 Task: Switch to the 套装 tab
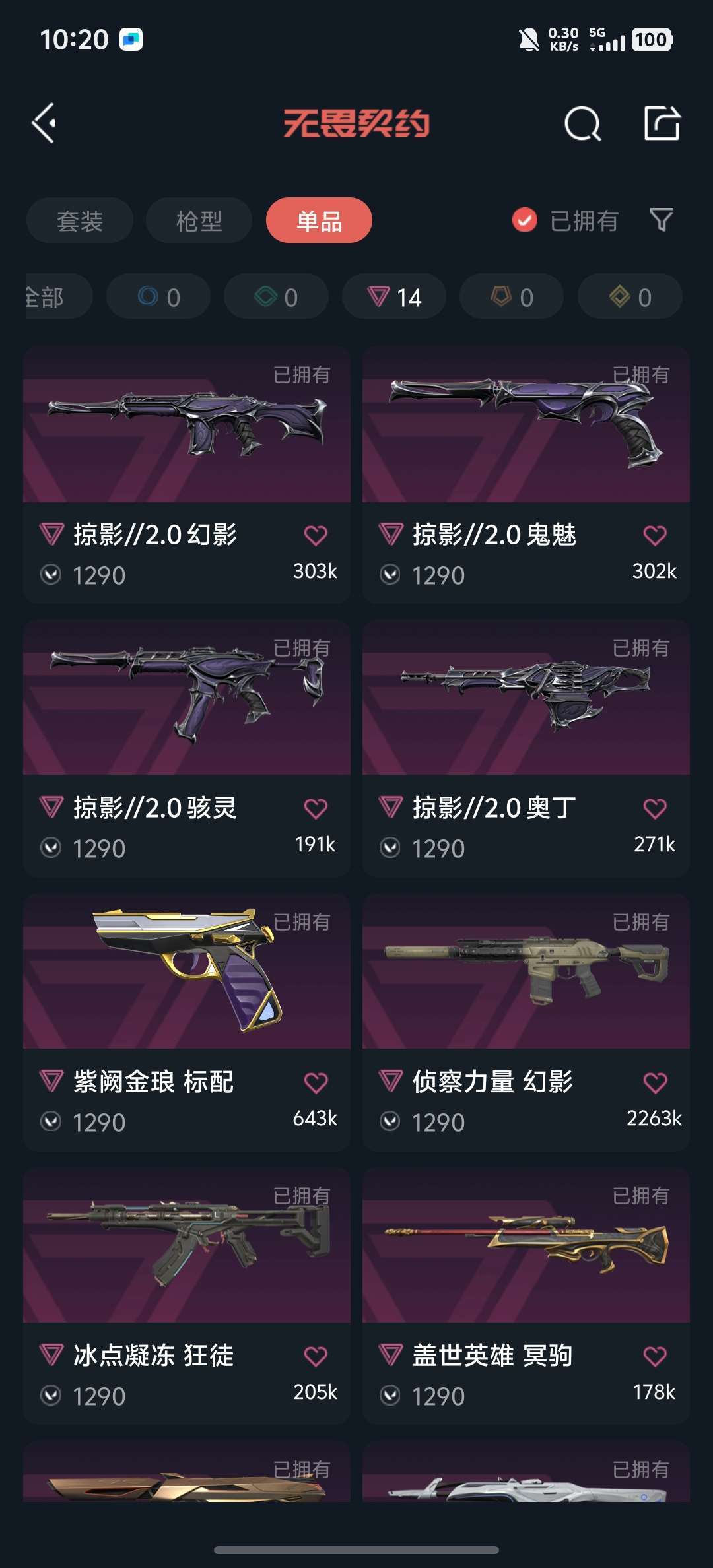coord(80,220)
